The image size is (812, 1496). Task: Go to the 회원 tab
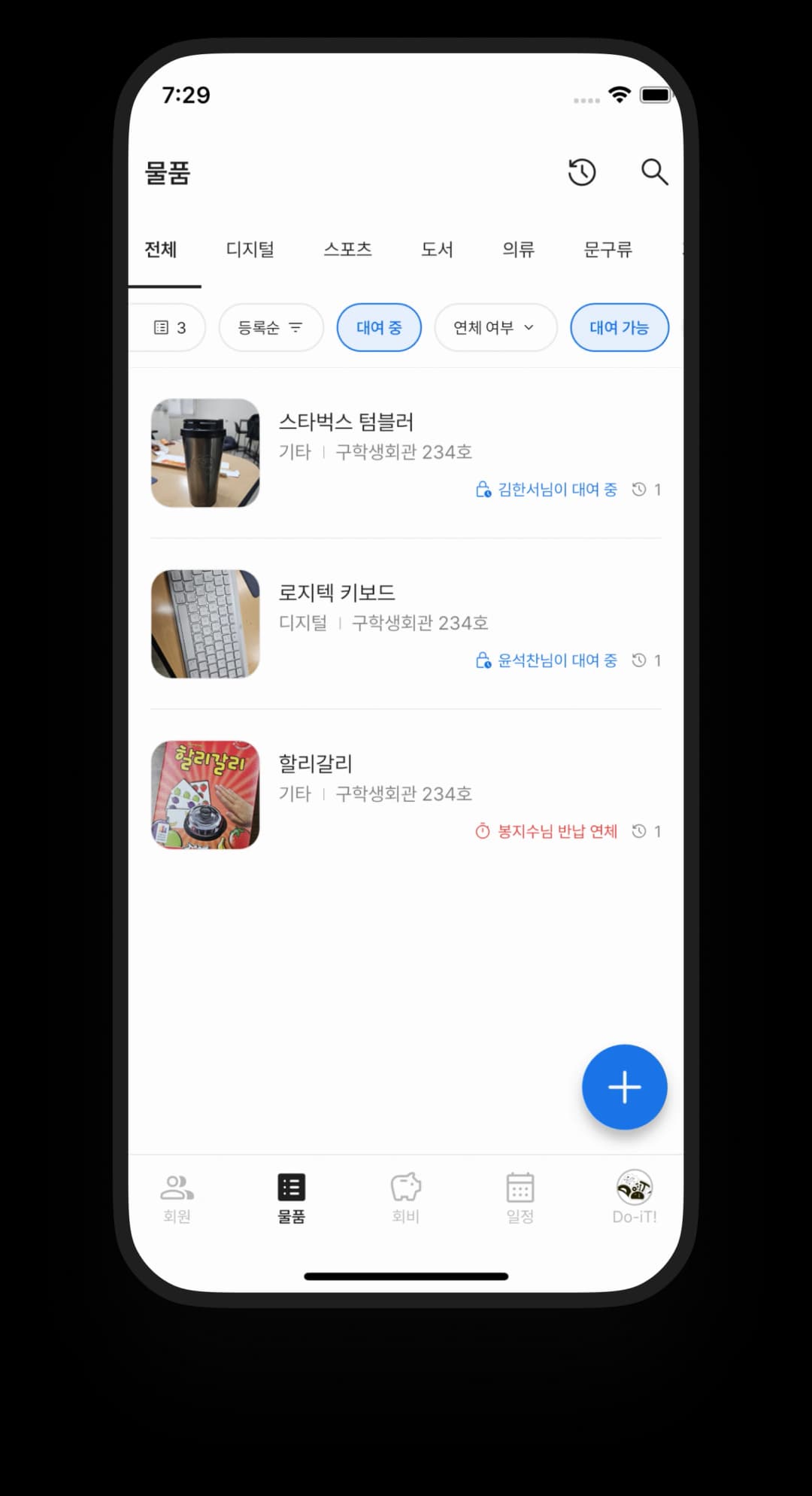[x=177, y=1196]
